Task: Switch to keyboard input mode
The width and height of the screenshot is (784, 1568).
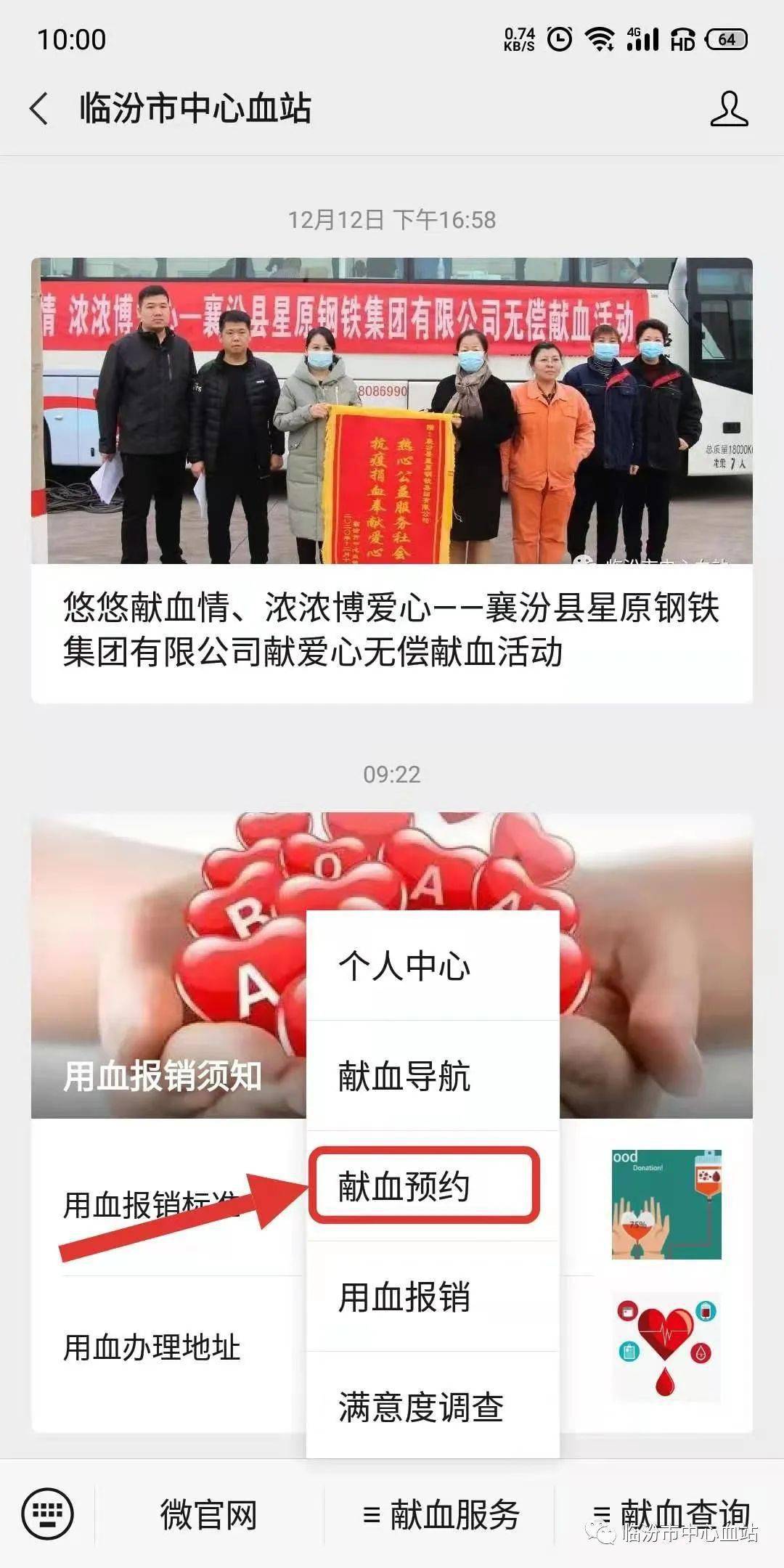Action: pos(48,1514)
